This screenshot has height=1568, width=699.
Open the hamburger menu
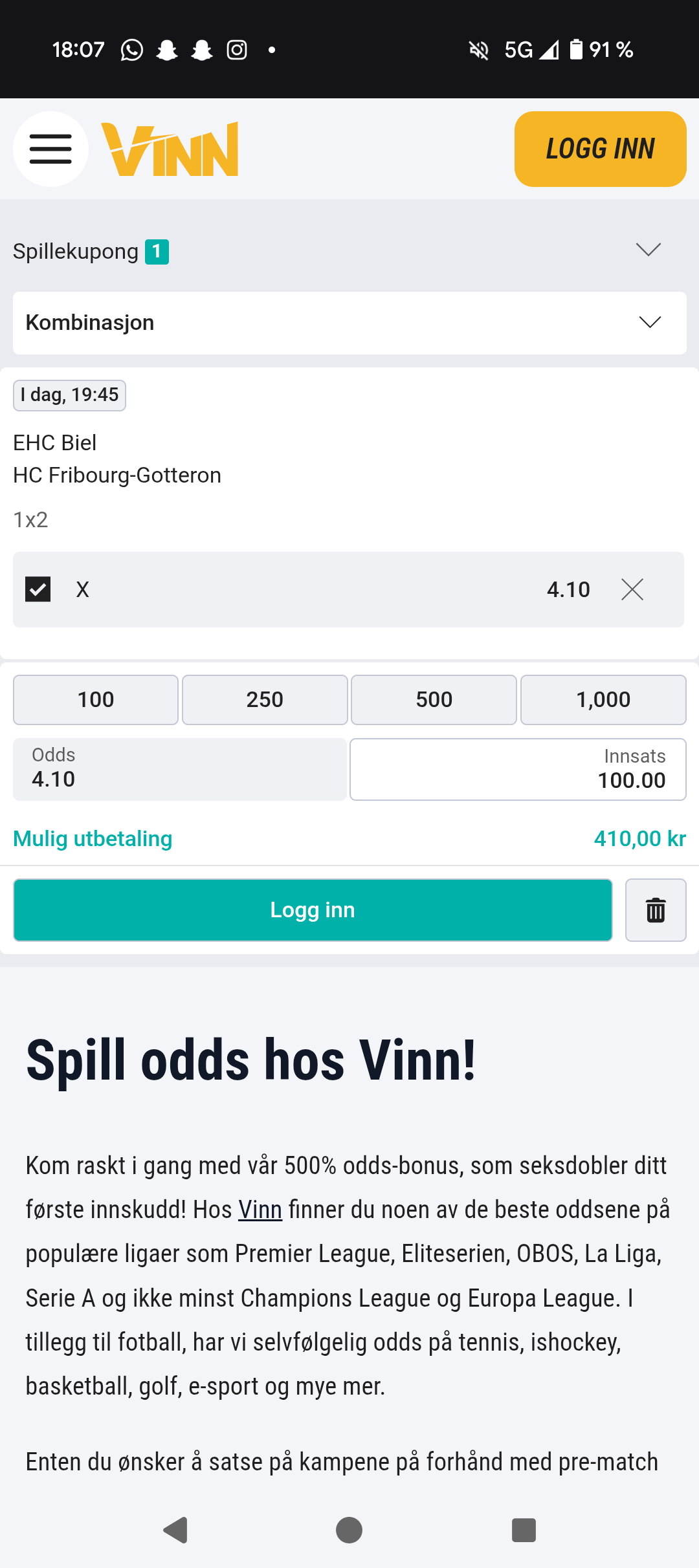50,149
